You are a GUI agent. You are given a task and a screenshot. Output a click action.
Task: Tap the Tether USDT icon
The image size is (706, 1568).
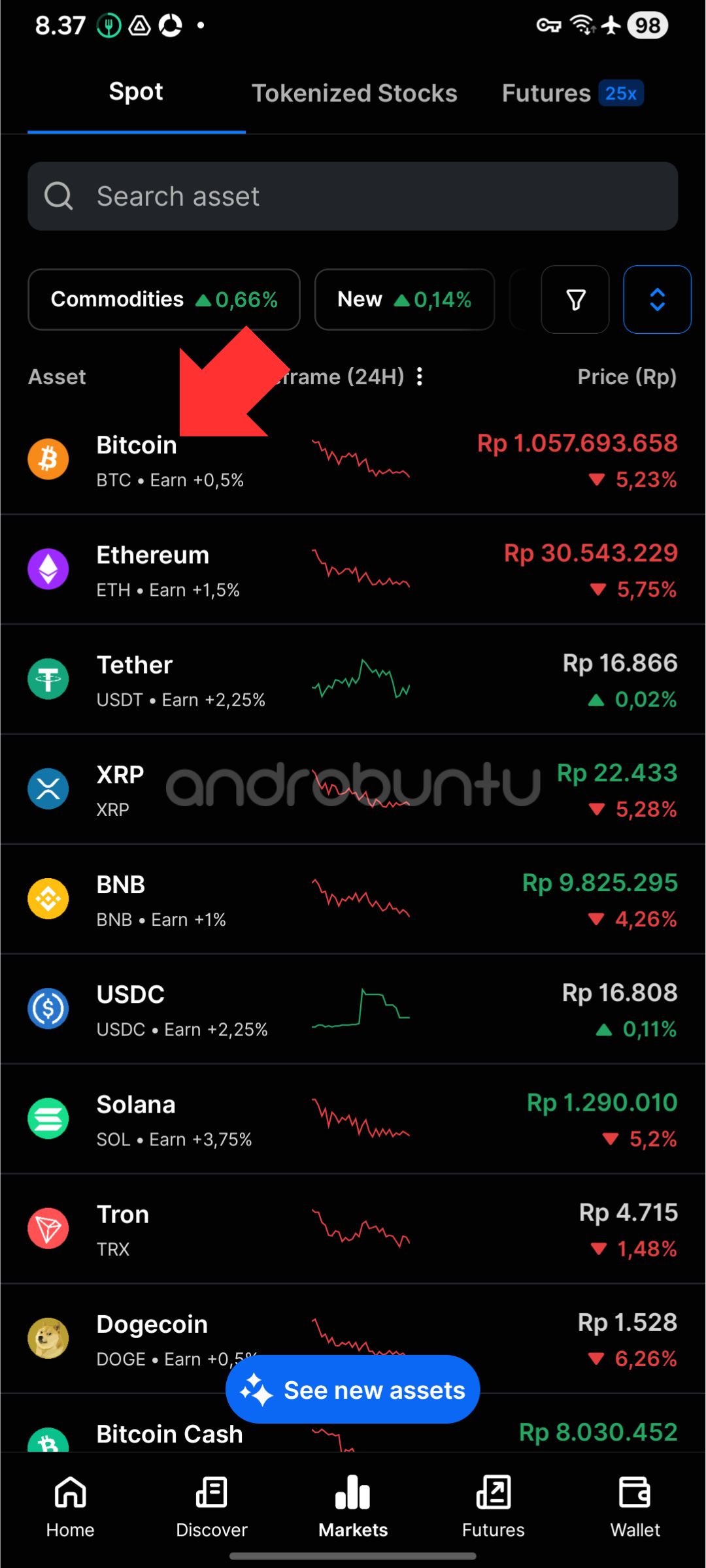[48, 679]
